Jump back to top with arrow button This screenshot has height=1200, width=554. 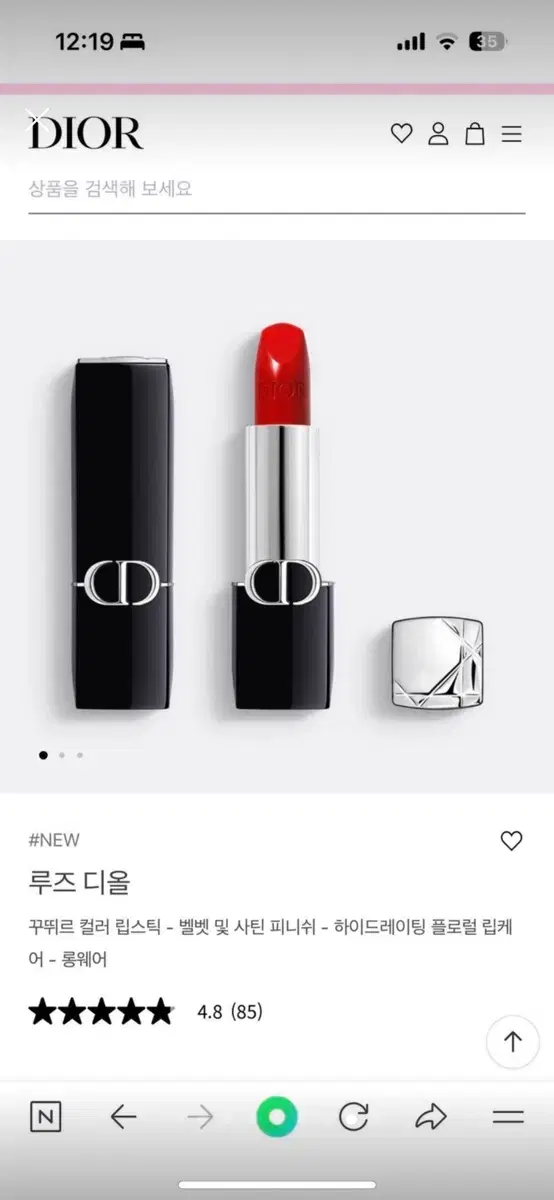point(513,1042)
